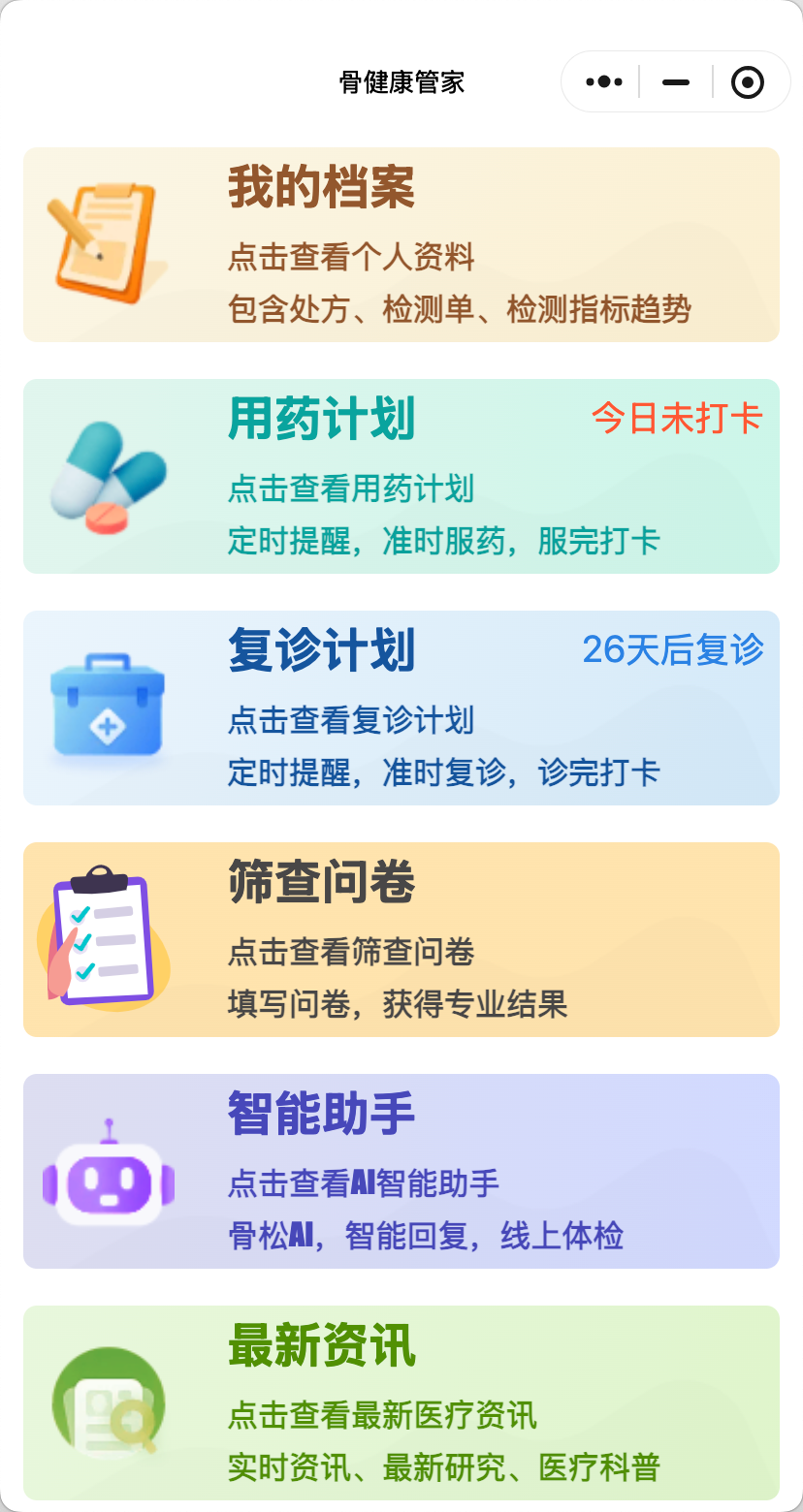This screenshot has width=803, height=1512.
Task: Open 我的档案 to view personal records
Action: (x=401, y=244)
